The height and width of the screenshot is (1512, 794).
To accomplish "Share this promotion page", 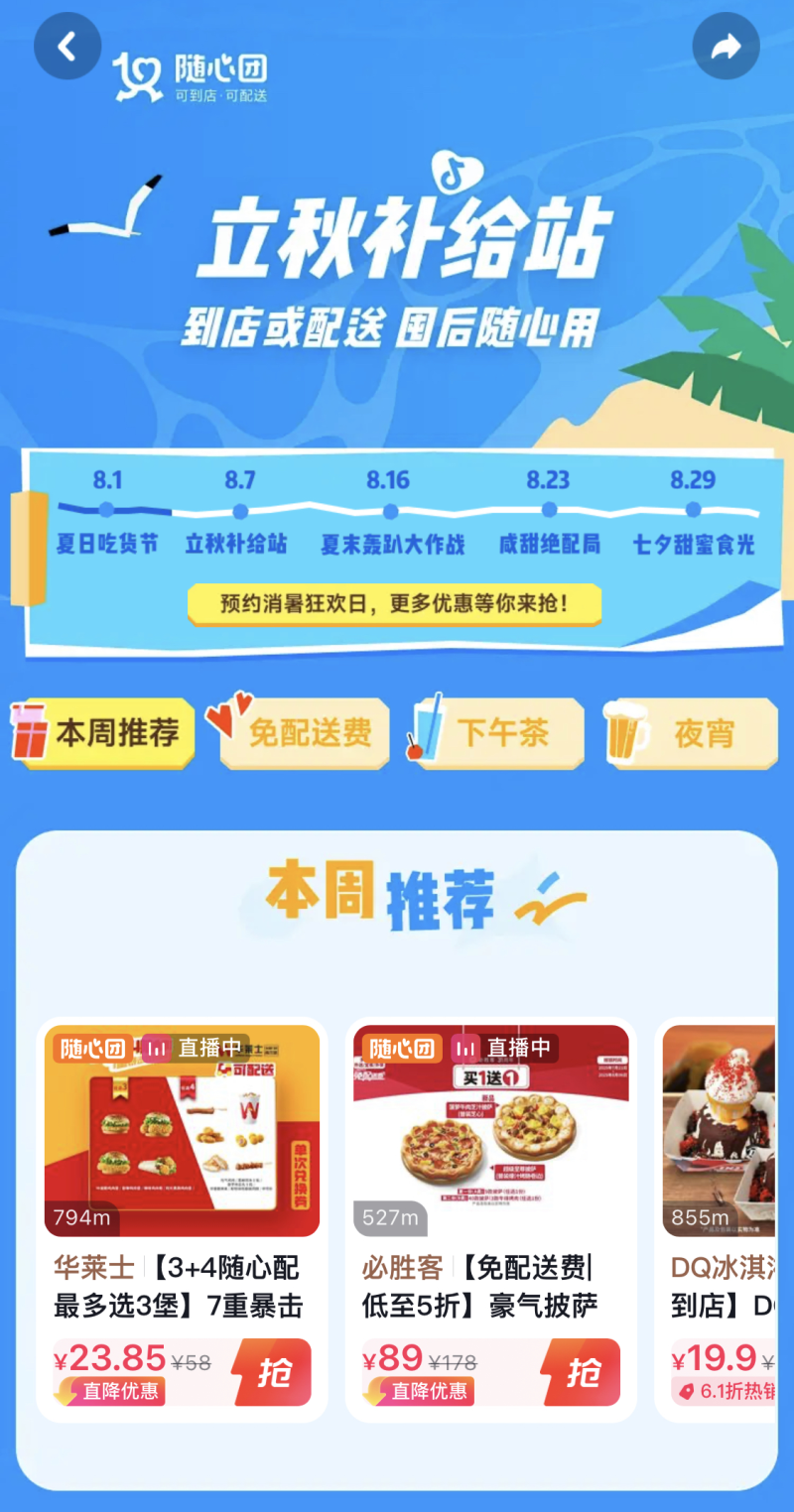I will click(726, 47).
